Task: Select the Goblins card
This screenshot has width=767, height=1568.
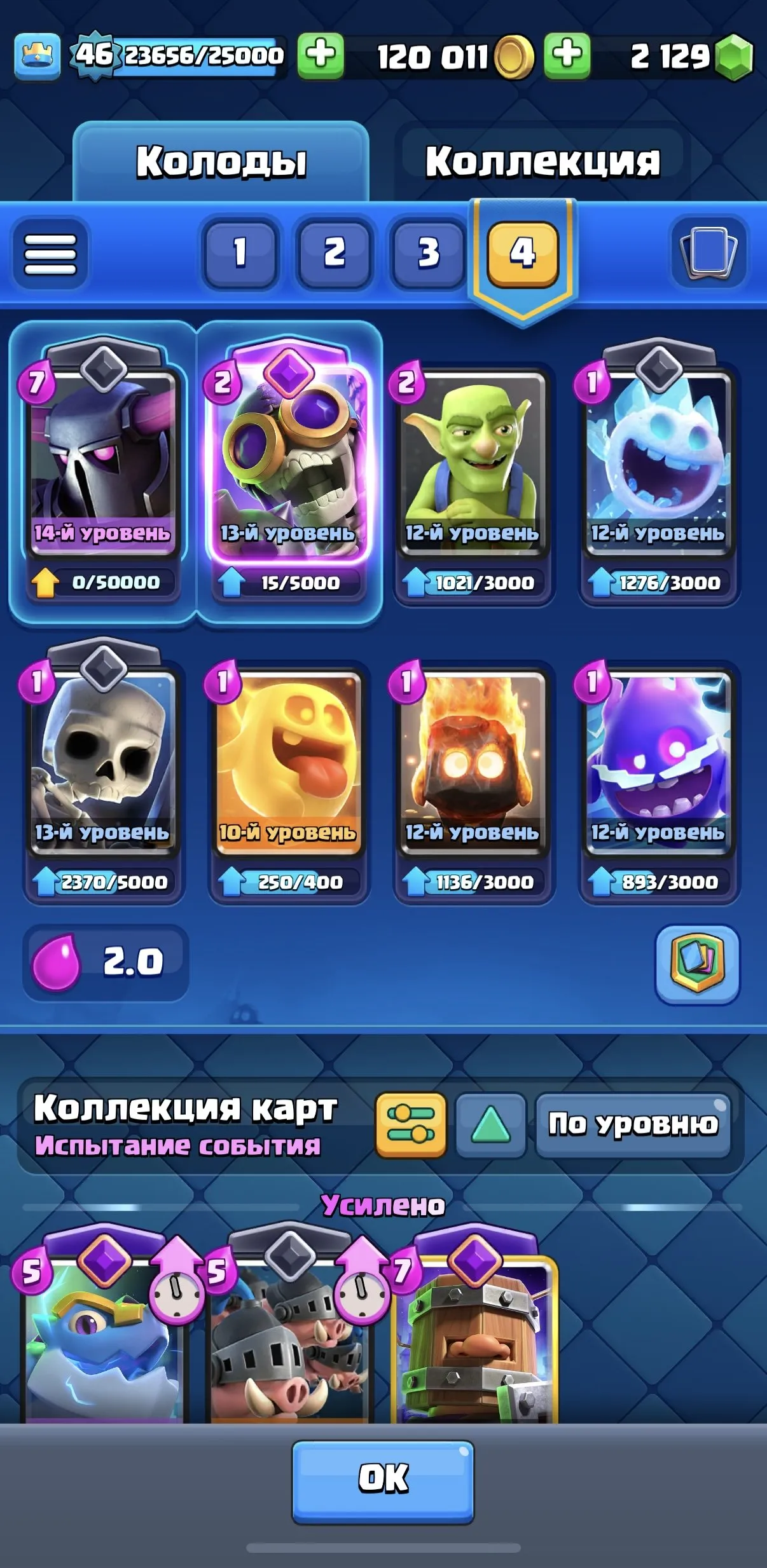Action: pyautogui.click(x=474, y=464)
